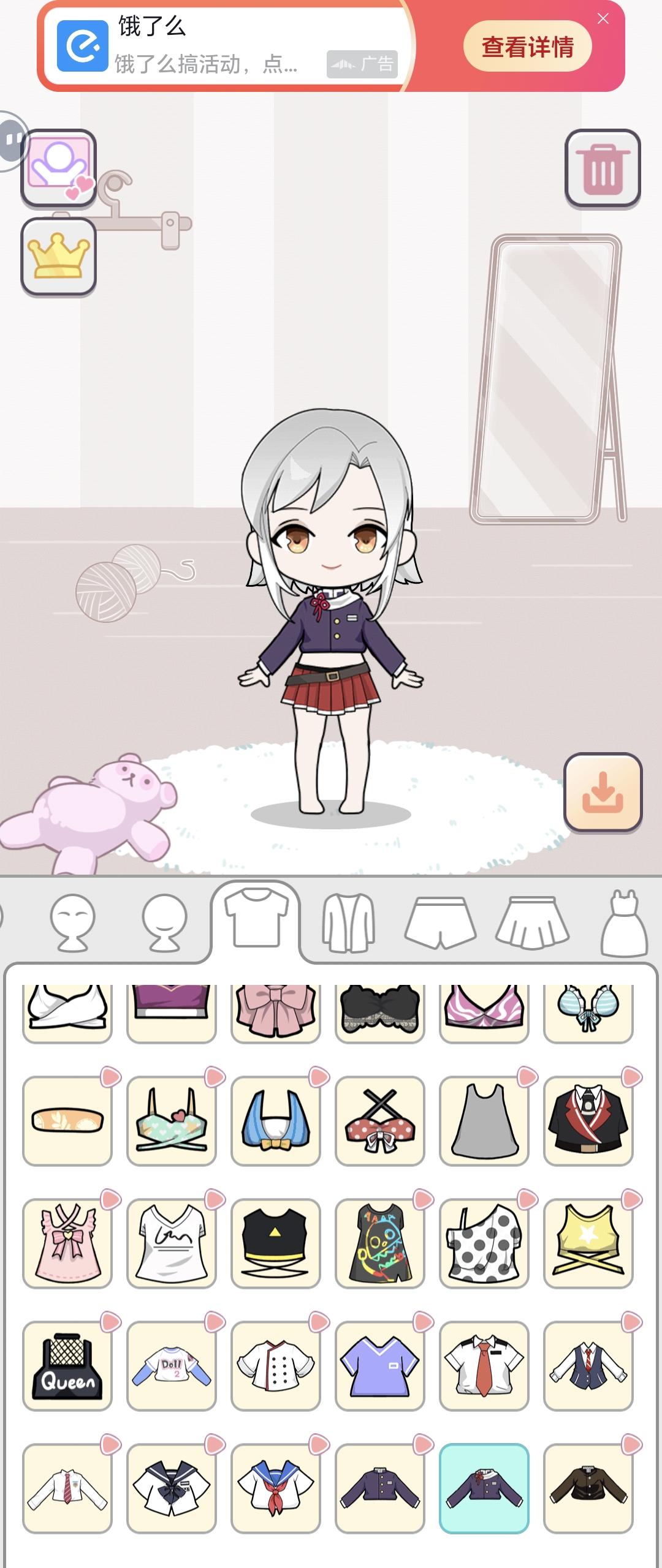Select the sailor uniform with red scarf

tap(275, 1488)
